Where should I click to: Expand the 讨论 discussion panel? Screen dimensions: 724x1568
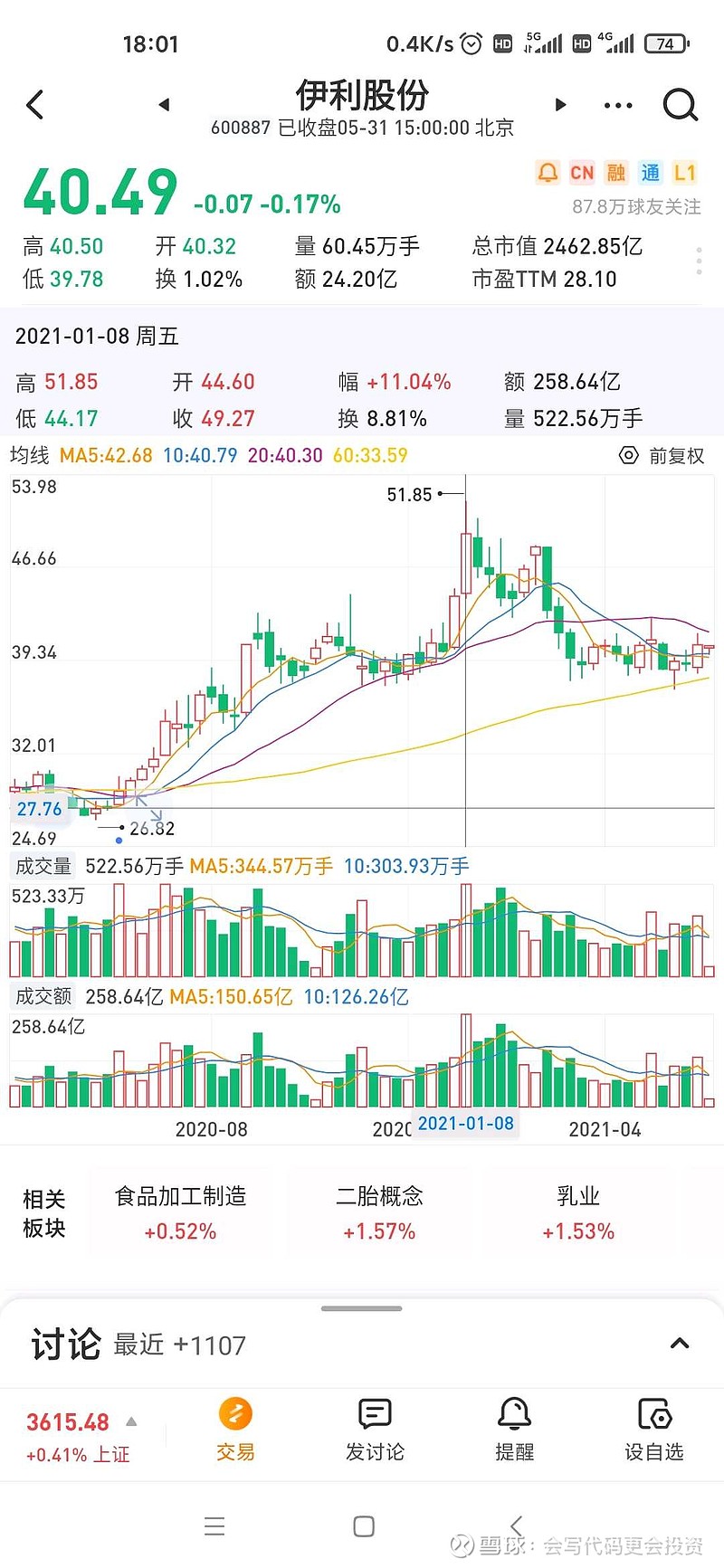click(x=679, y=1344)
